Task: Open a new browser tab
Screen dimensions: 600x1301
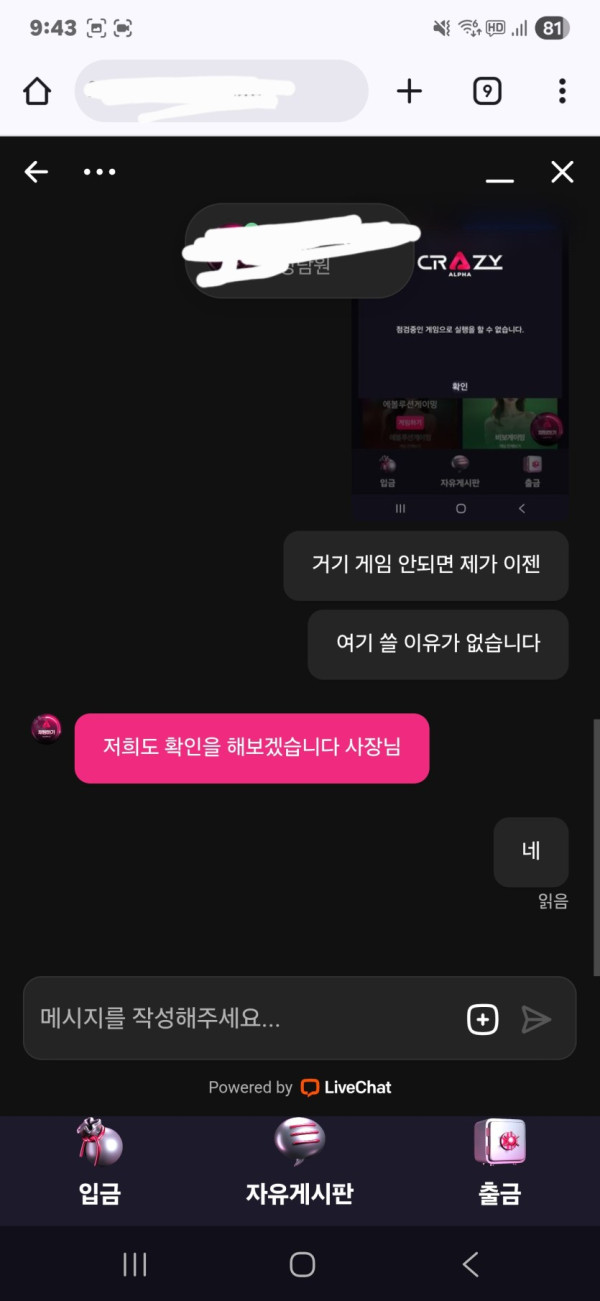Action: 409,92
